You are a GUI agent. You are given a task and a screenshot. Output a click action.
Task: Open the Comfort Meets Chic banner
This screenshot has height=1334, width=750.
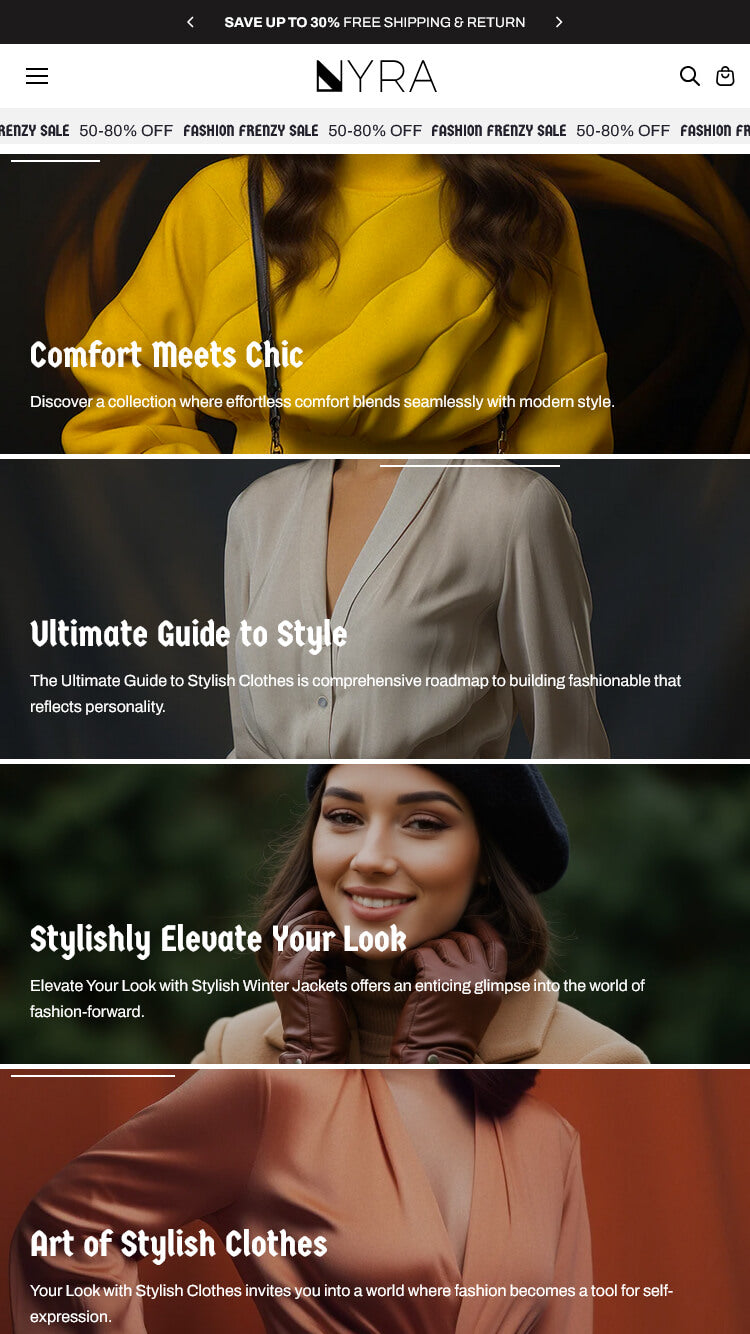[375, 304]
